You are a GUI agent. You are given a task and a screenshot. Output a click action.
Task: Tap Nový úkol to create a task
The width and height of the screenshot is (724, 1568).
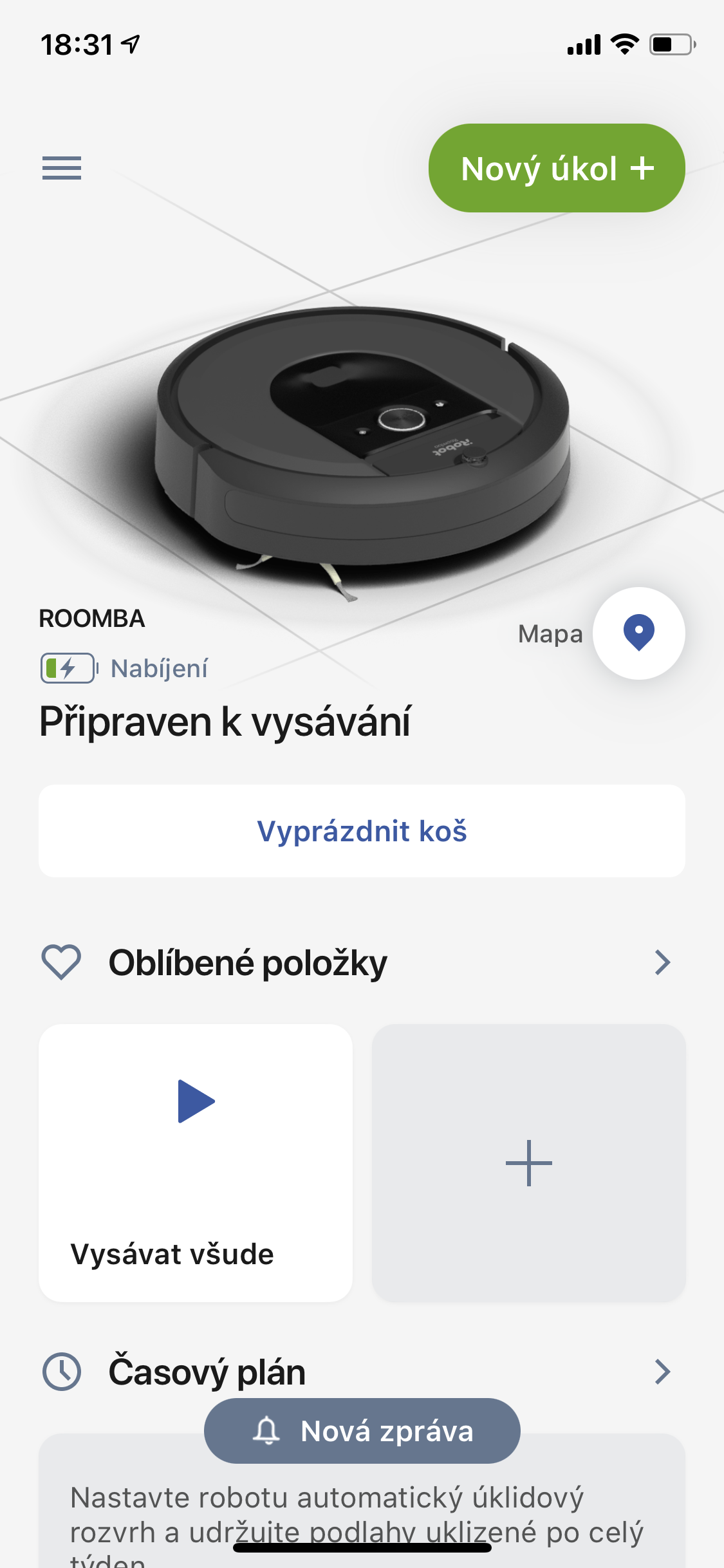click(x=556, y=167)
